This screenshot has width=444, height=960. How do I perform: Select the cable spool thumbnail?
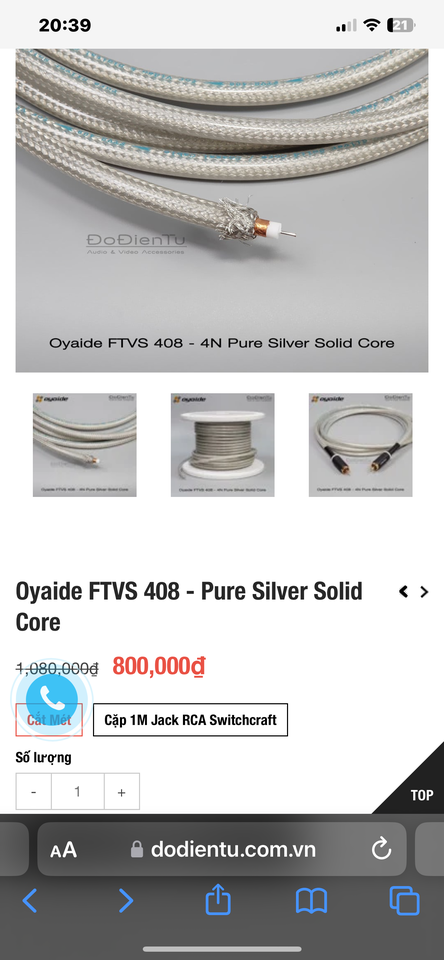[x=222, y=444]
